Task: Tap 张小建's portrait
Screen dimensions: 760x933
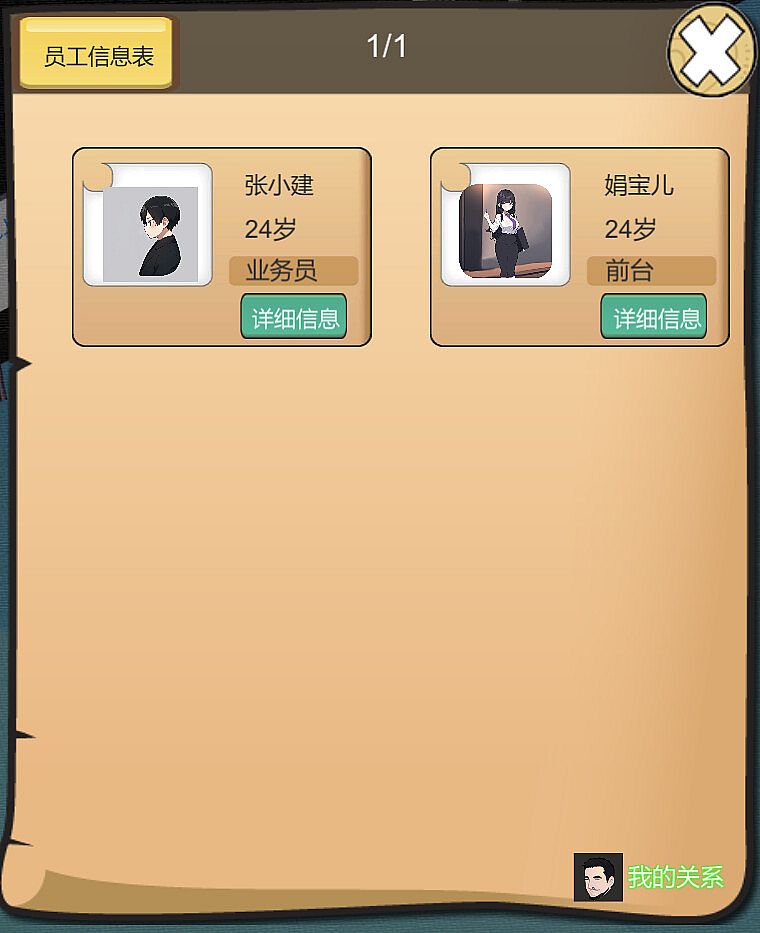Action: (150, 228)
